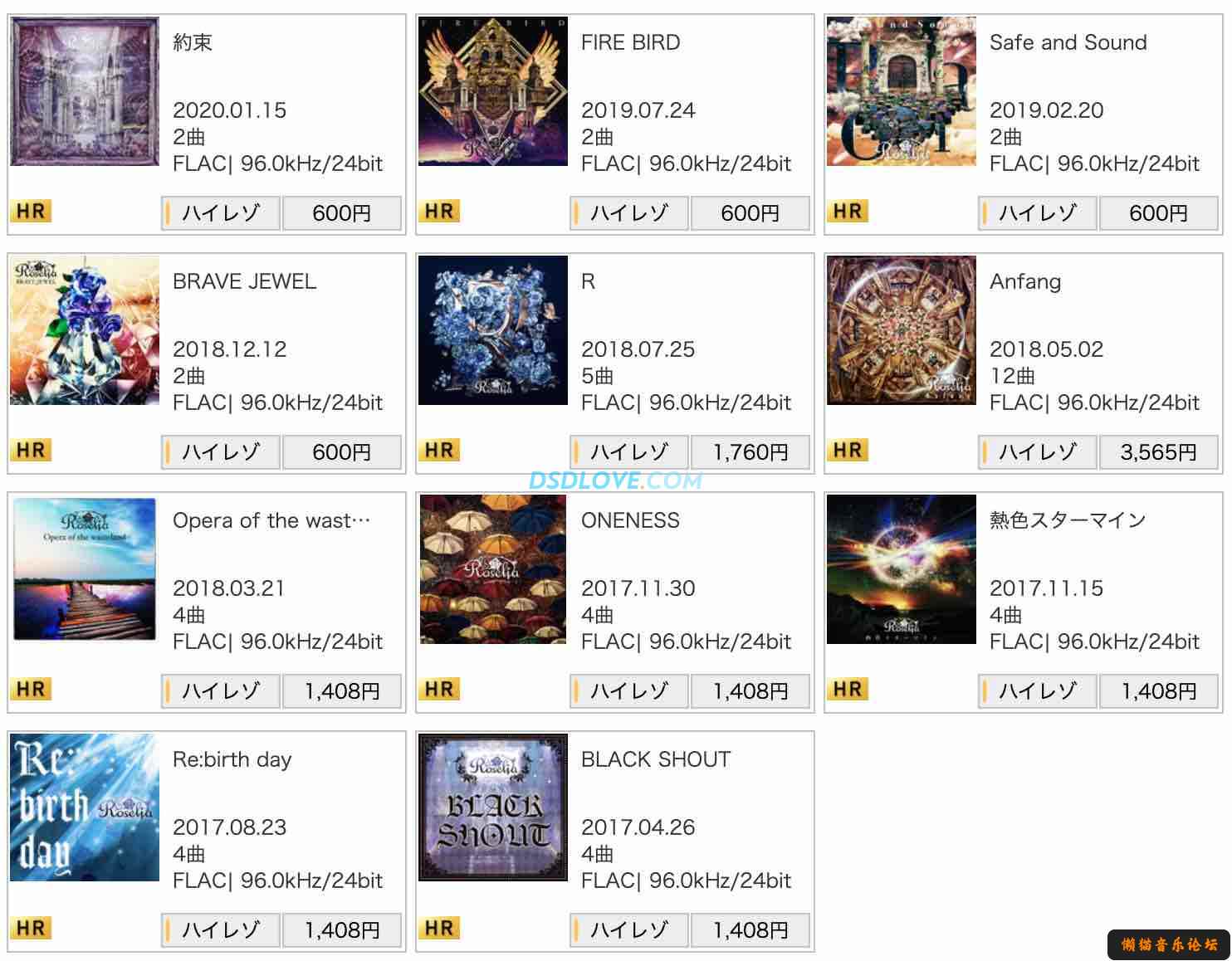Choose ハイレゾ for Re:birth day
Image resolution: width=1232 pixels, height=961 pixels.
coord(221,930)
